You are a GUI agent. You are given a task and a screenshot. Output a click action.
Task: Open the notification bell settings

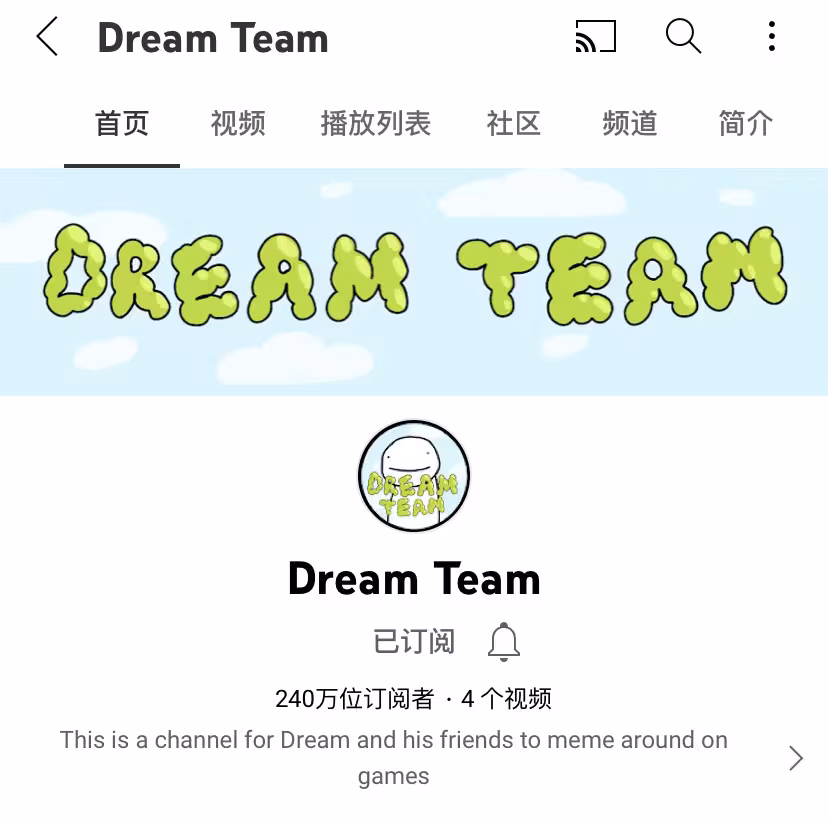[x=504, y=641]
